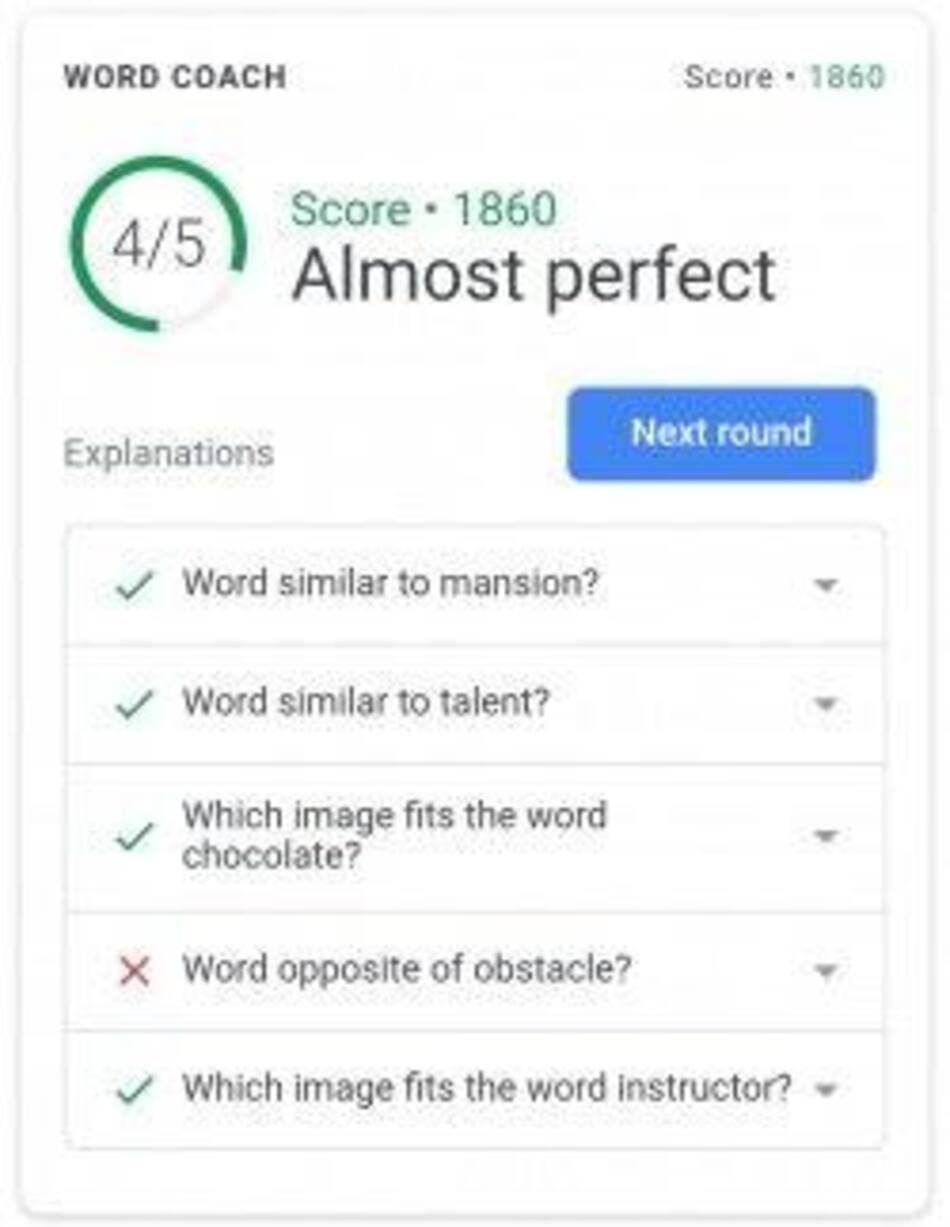Expand explanation for word similar to talent
Screen dimensions: 950x1227
click(825, 704)
